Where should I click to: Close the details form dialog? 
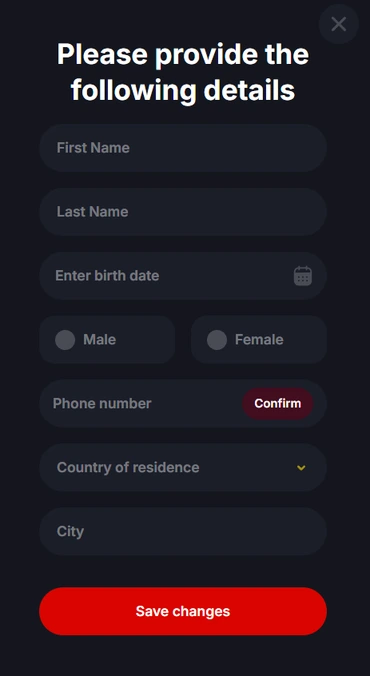339,24
